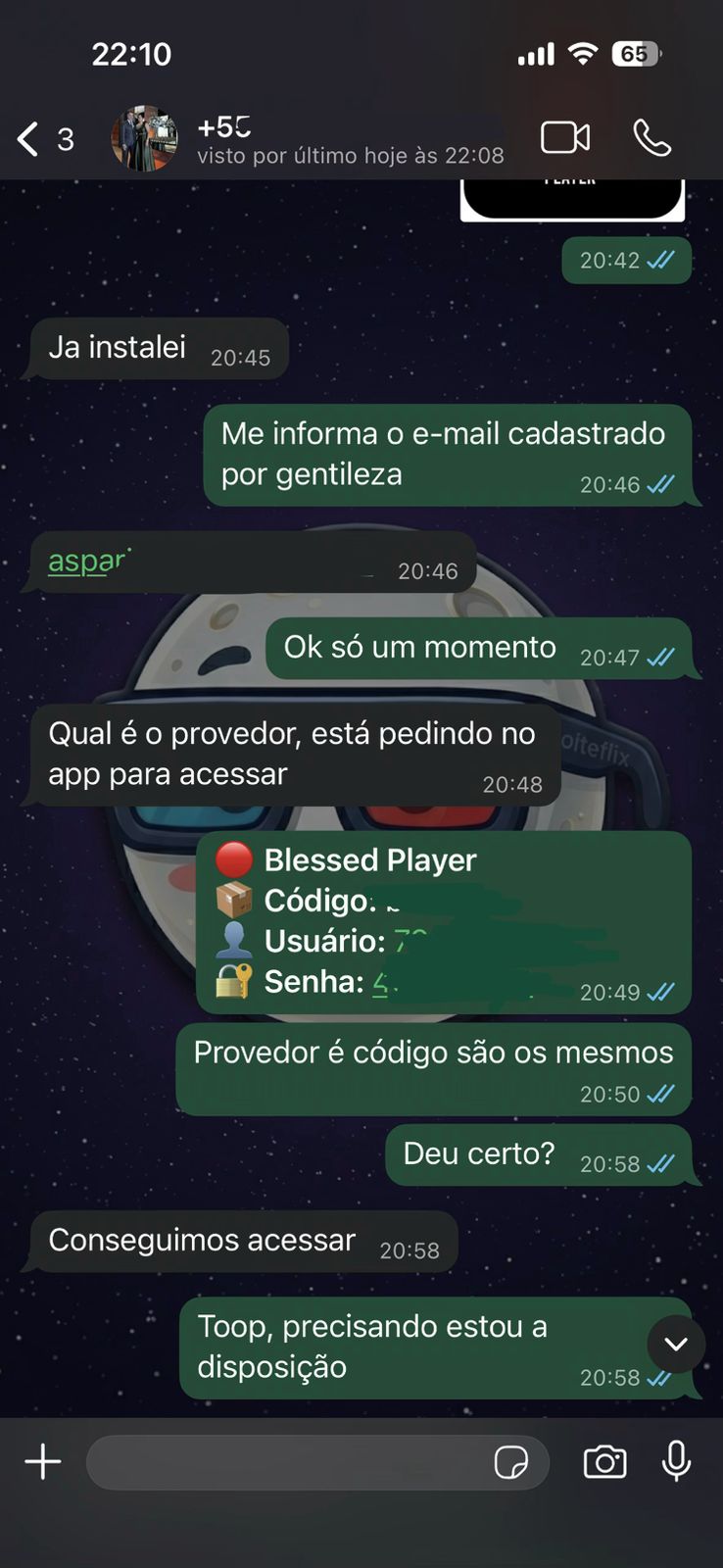This screenshot has width=723, height=1568.
Task: Focus the message text field
Action: pos(284,1462)
